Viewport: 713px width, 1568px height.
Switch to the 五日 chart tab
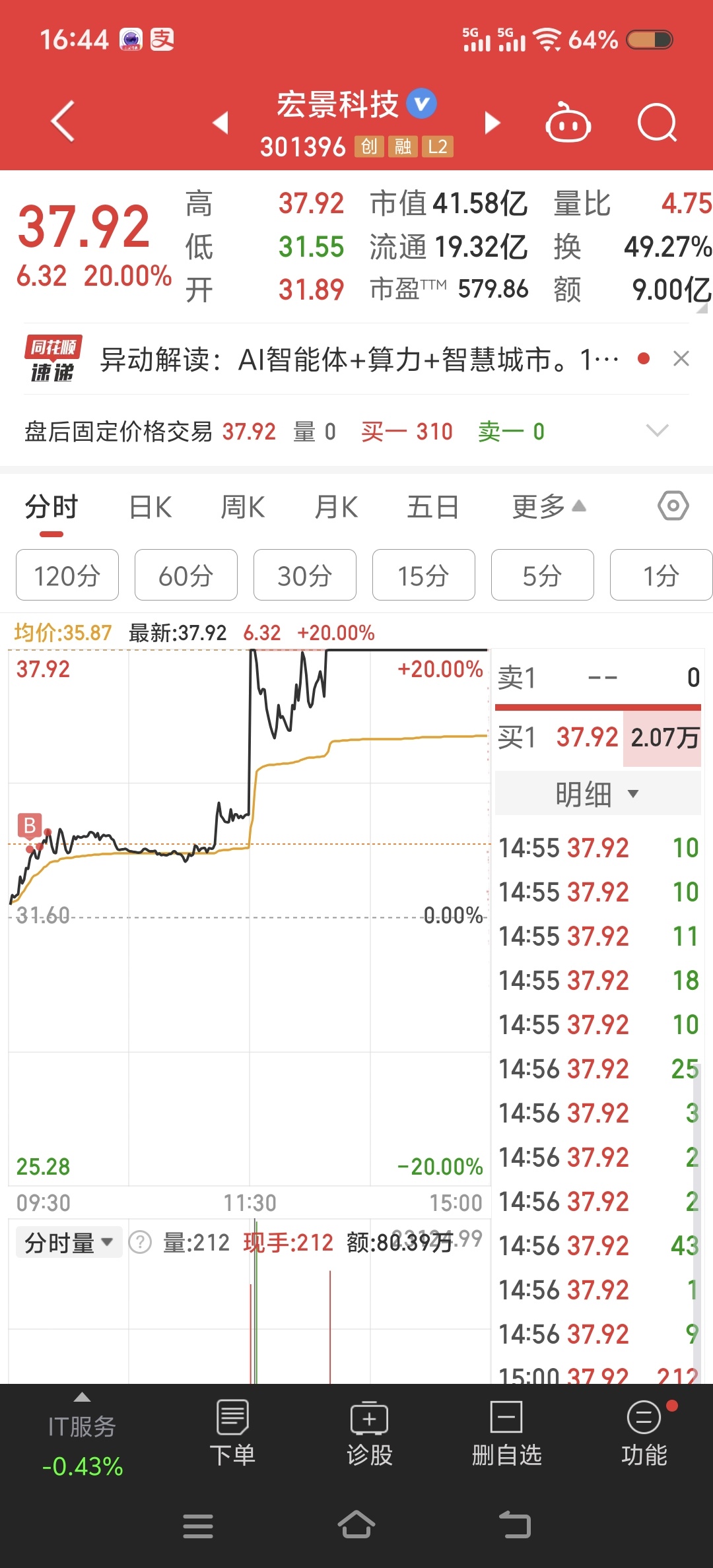tap(432, 507)
